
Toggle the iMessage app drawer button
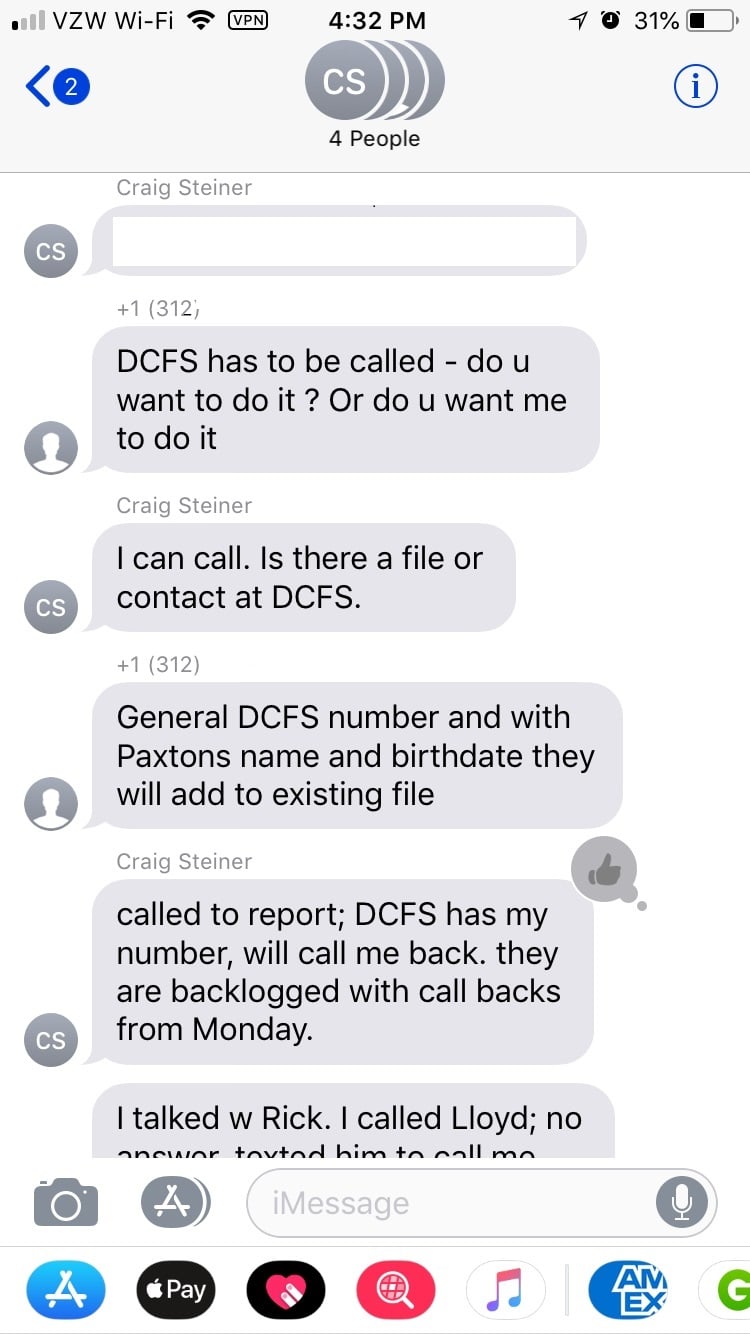point(175,1202)
